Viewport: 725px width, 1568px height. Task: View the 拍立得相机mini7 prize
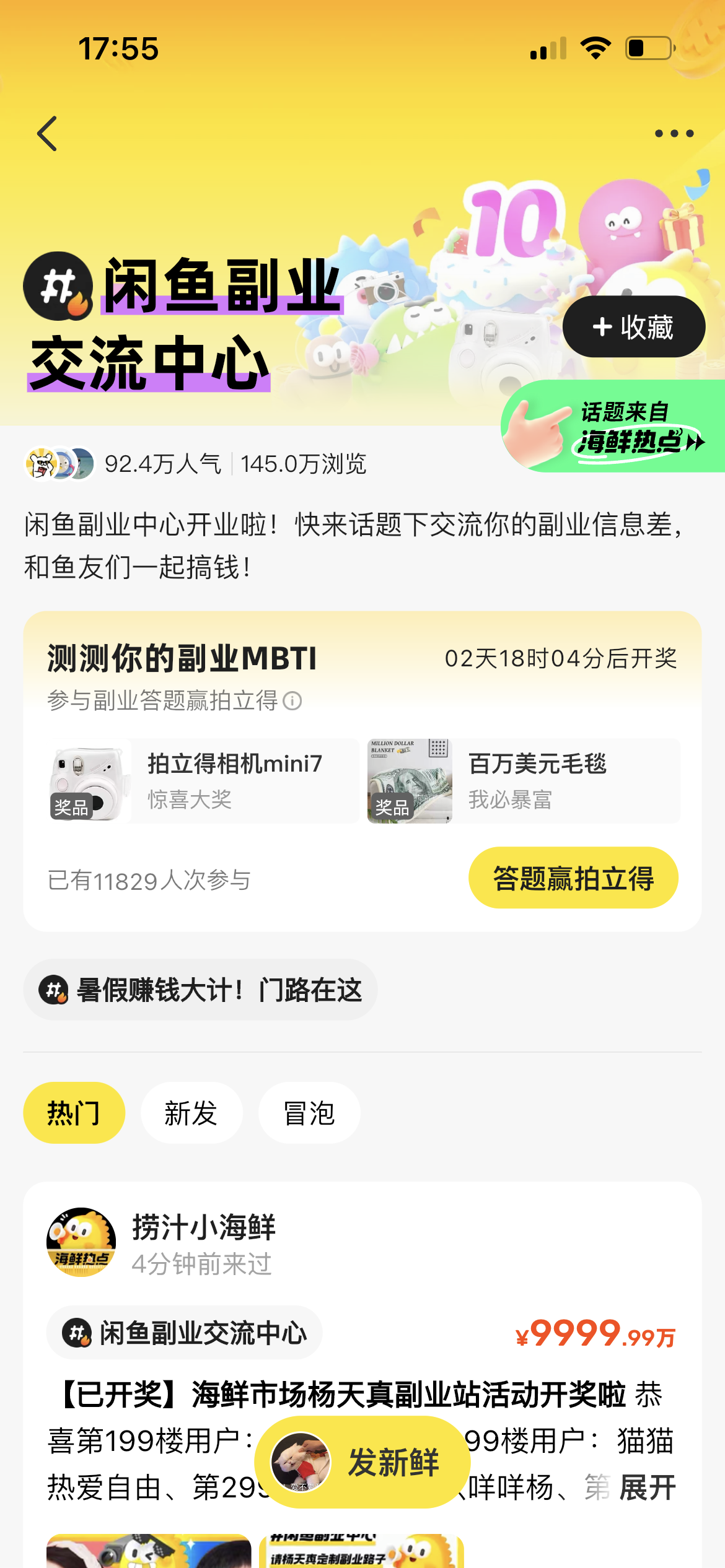(x=204, y=780)
